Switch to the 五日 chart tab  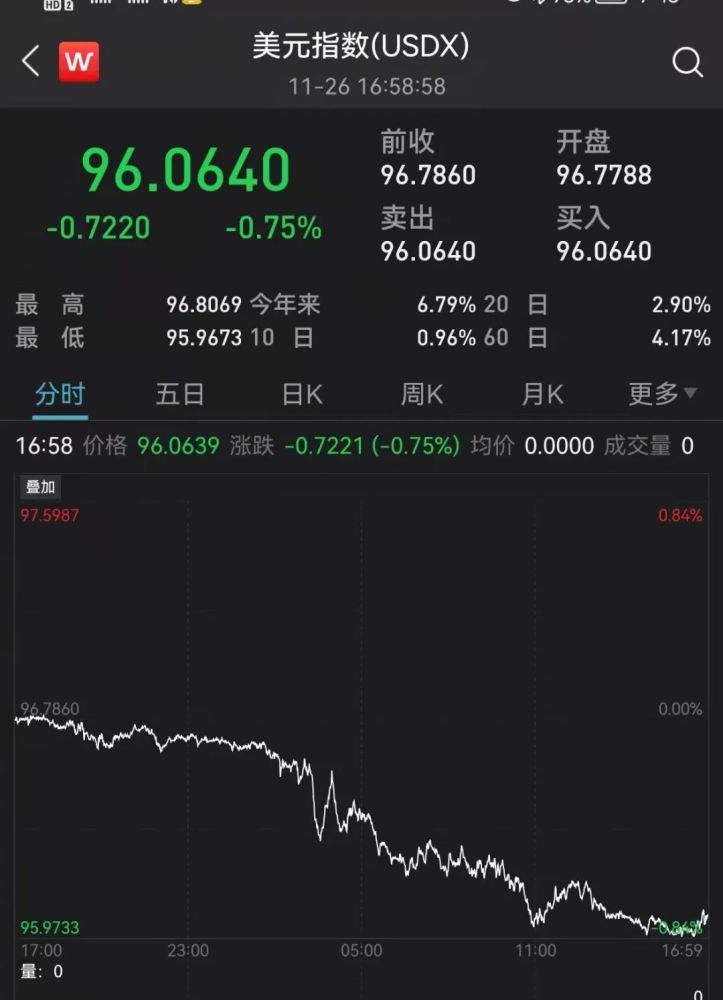pos(180,394)
